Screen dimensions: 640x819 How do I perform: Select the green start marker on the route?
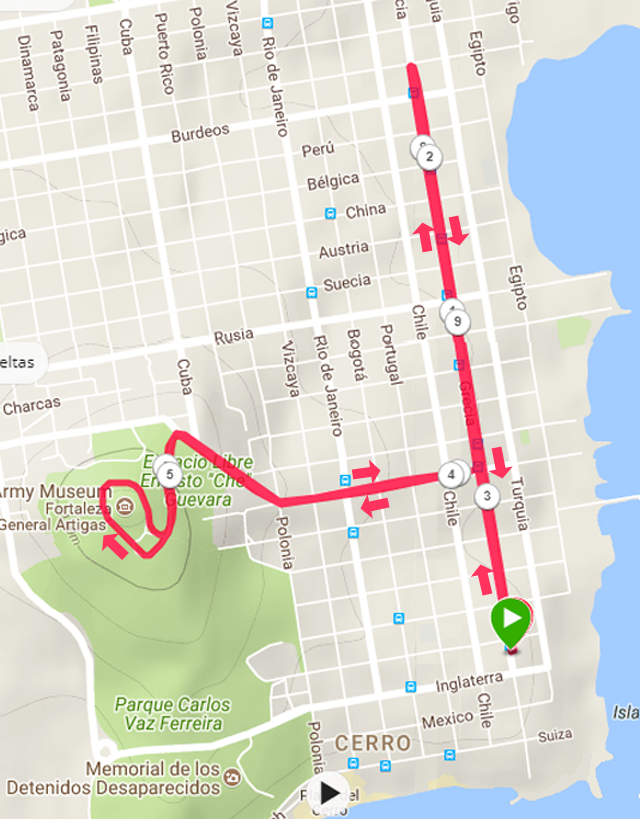click(x=511, y=619)
